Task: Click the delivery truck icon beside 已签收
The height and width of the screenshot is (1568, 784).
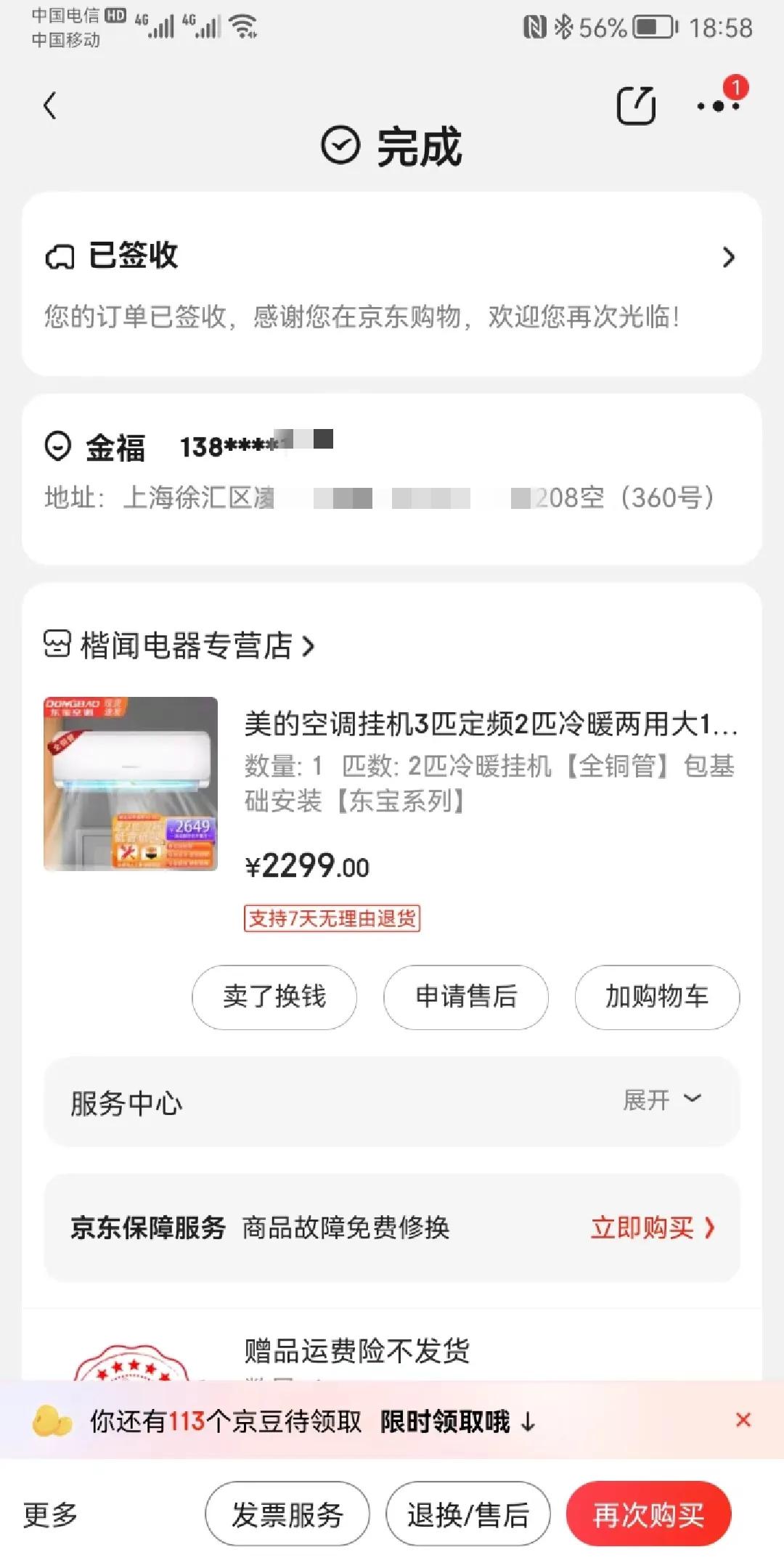Action: 61,257
